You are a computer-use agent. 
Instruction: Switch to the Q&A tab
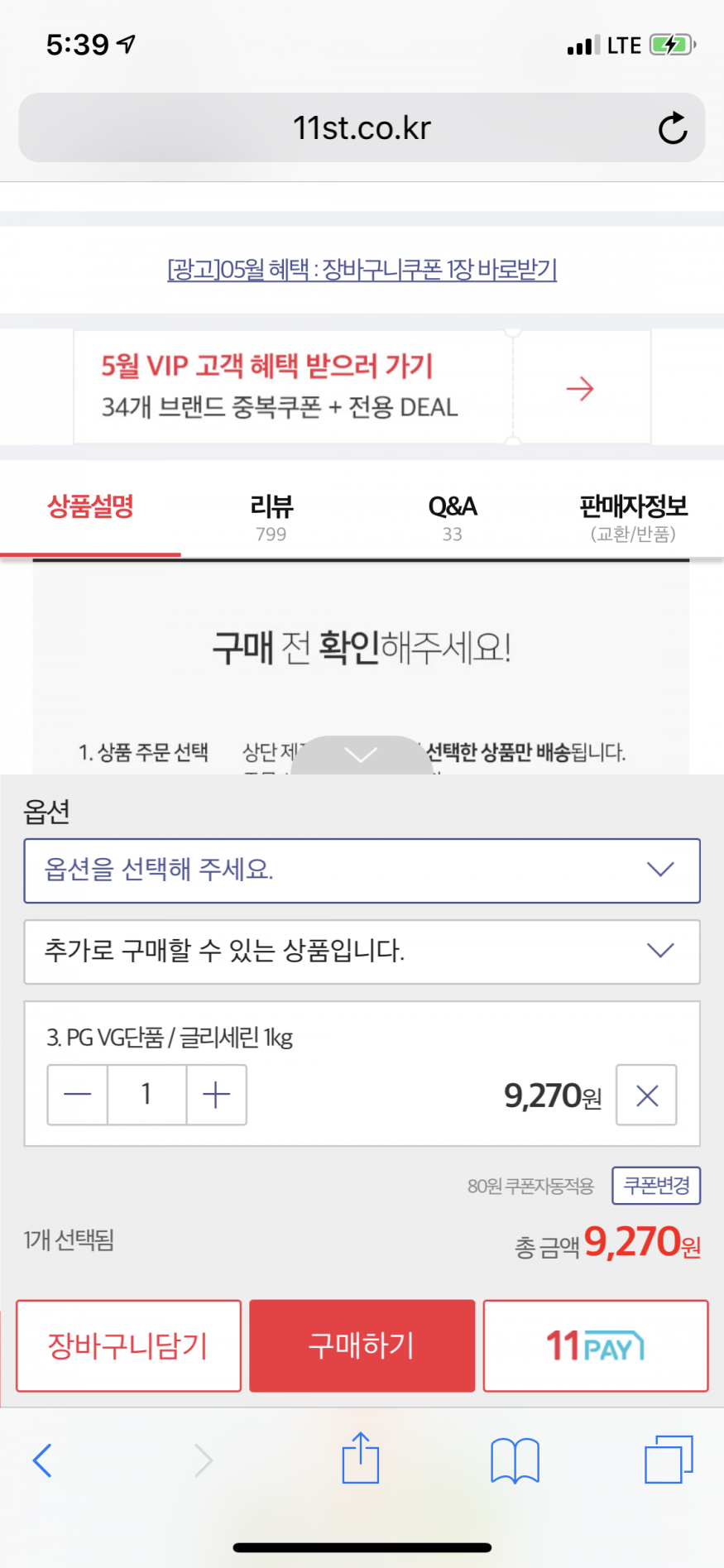point(453,517)
